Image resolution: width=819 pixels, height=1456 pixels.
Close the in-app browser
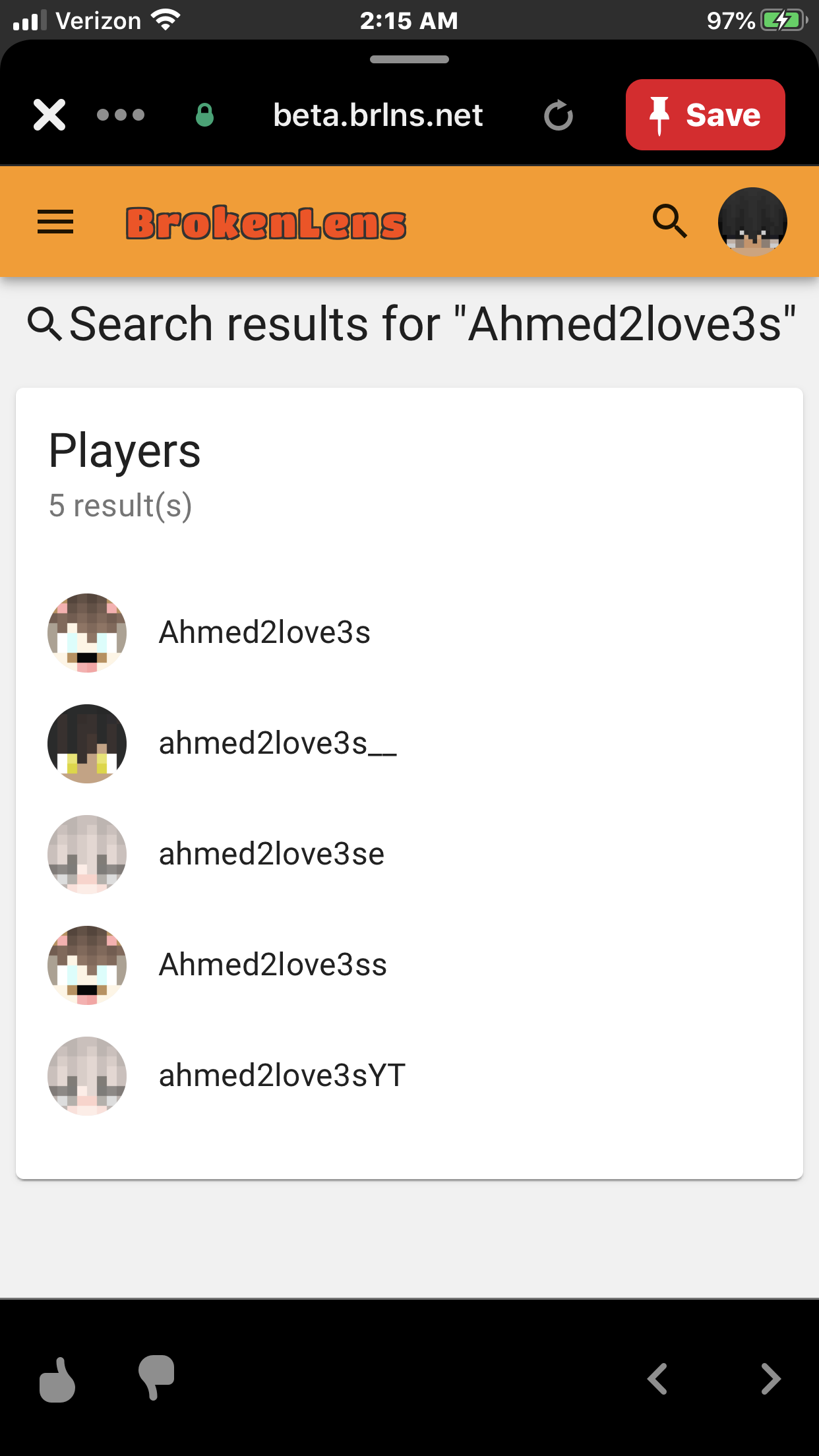(49, 115)
